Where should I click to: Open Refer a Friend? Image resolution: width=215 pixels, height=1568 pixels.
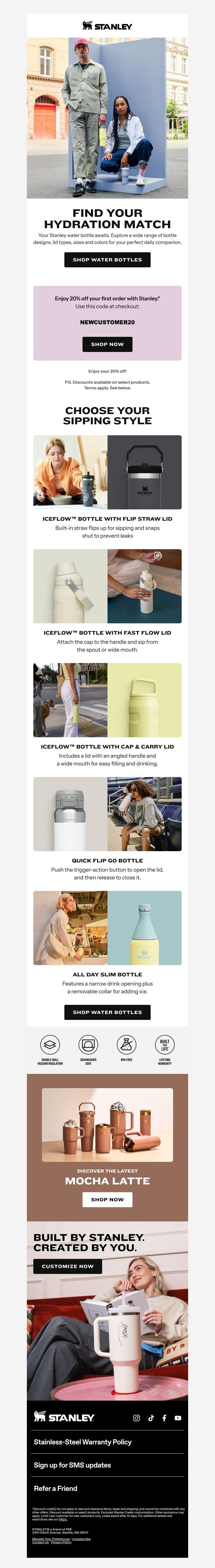(55, 1488)
